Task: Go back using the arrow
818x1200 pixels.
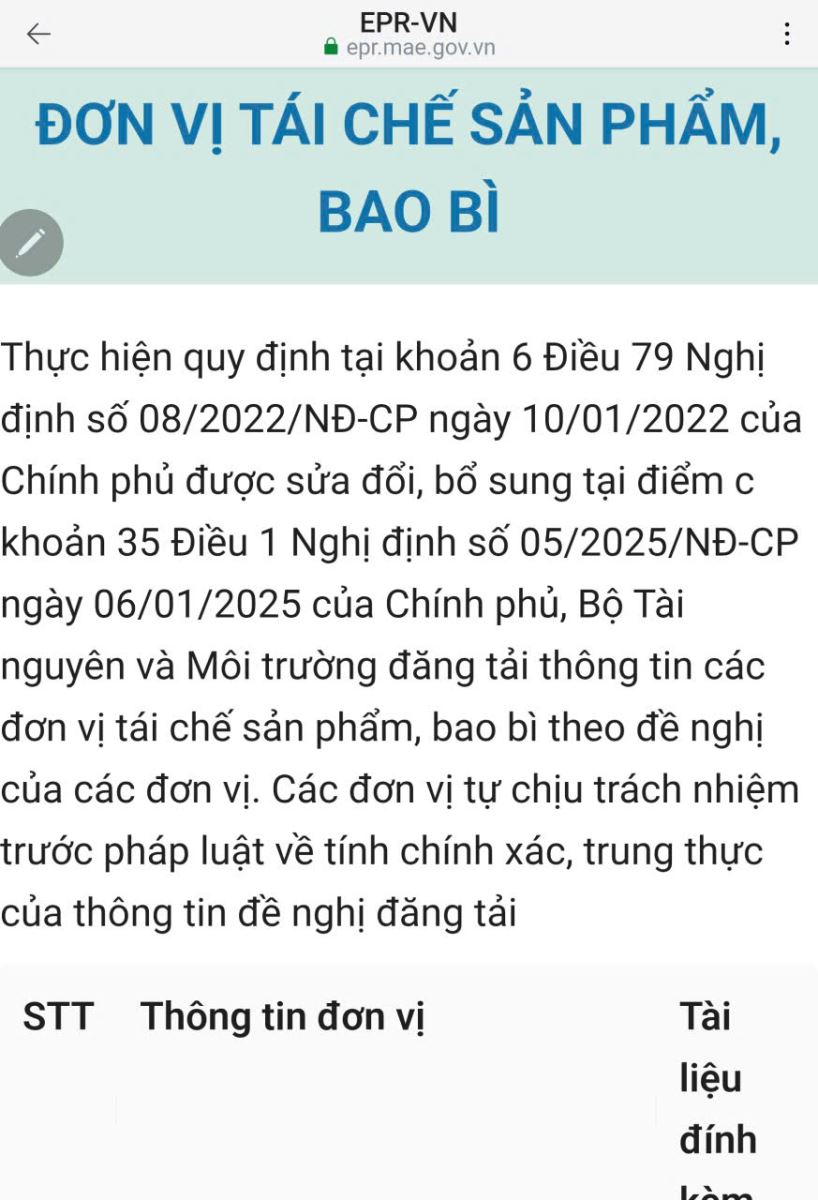Action: [x=38, y=34]
